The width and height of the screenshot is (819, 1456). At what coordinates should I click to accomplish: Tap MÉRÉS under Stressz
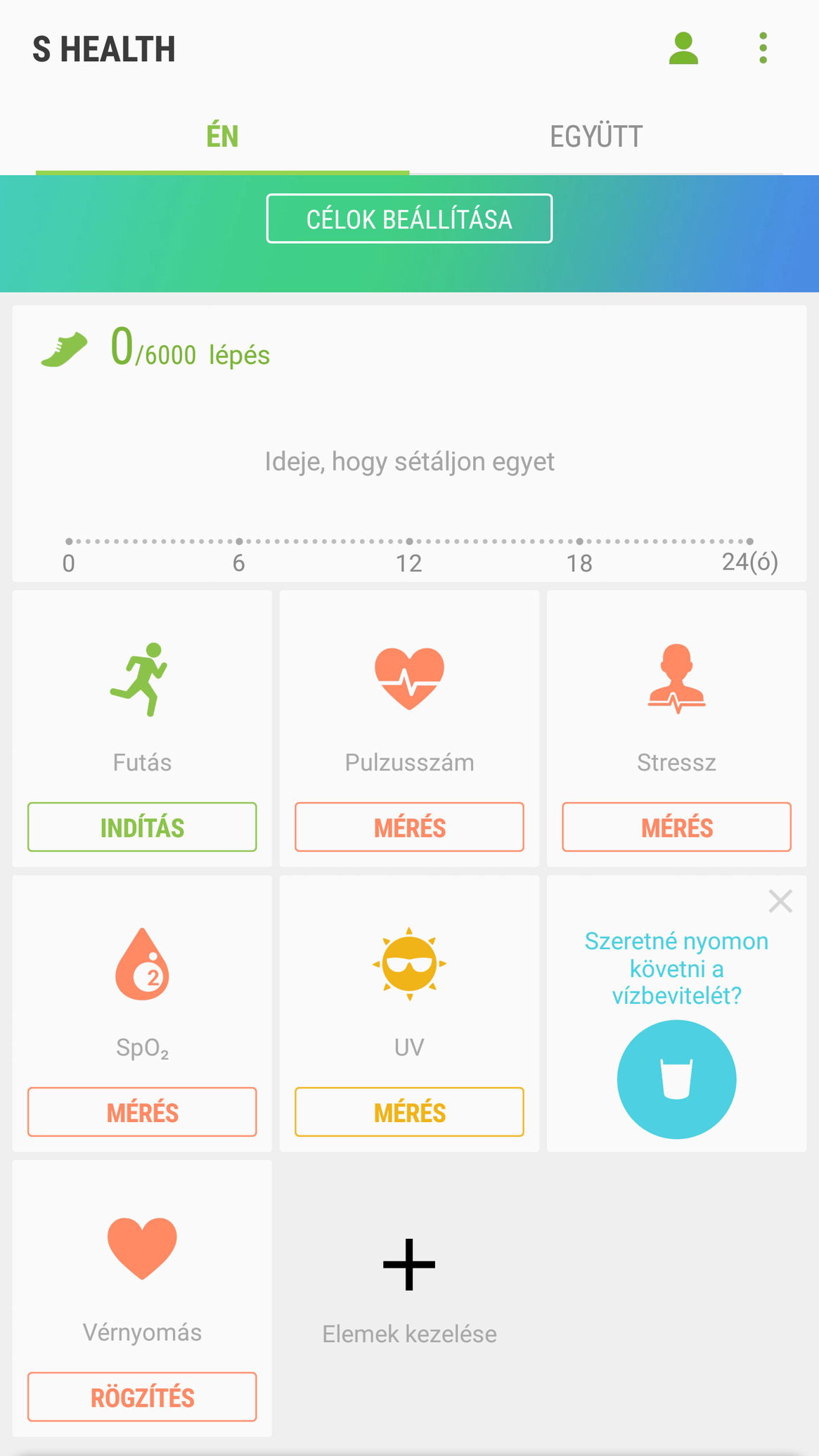click(x=676, y=827)
